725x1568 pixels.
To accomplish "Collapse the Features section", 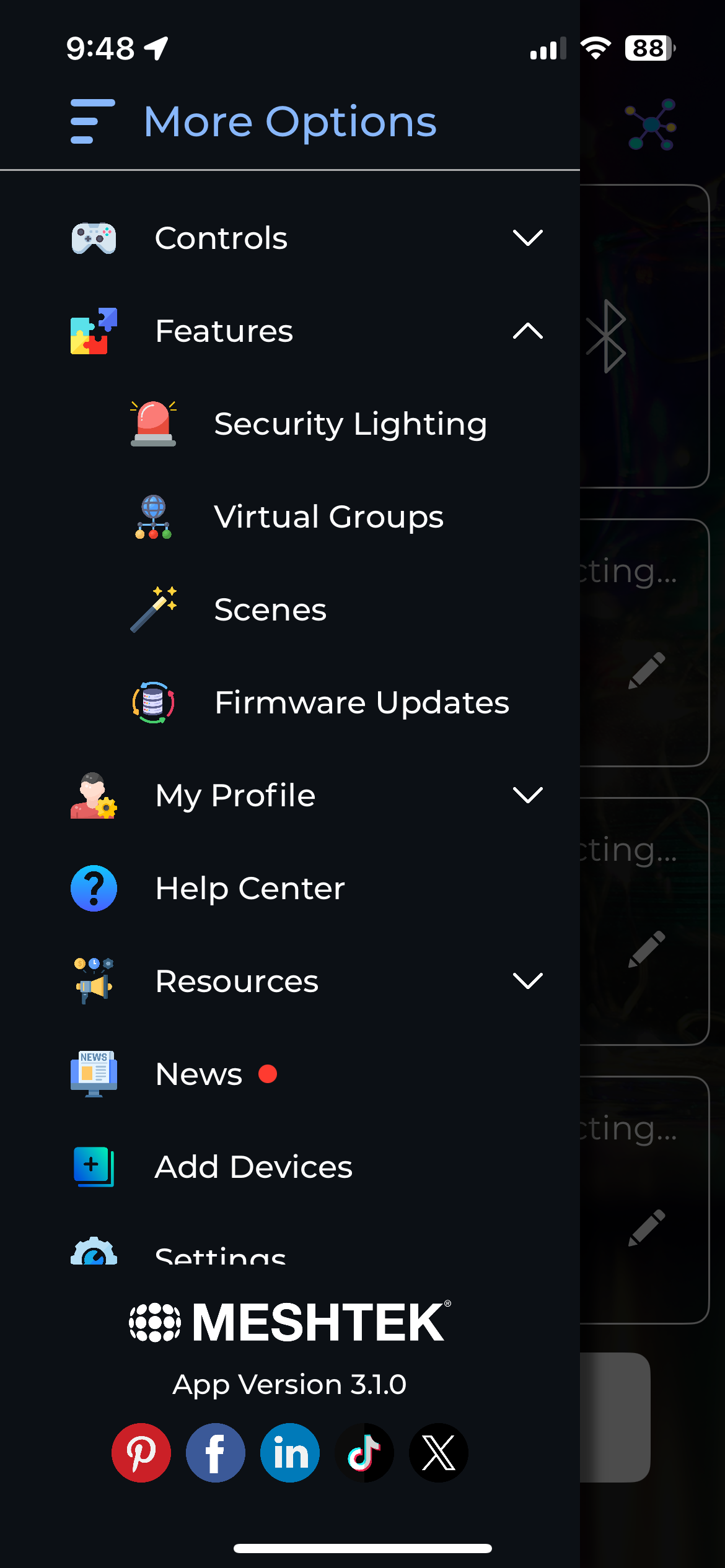I will (x=527, y=331).
